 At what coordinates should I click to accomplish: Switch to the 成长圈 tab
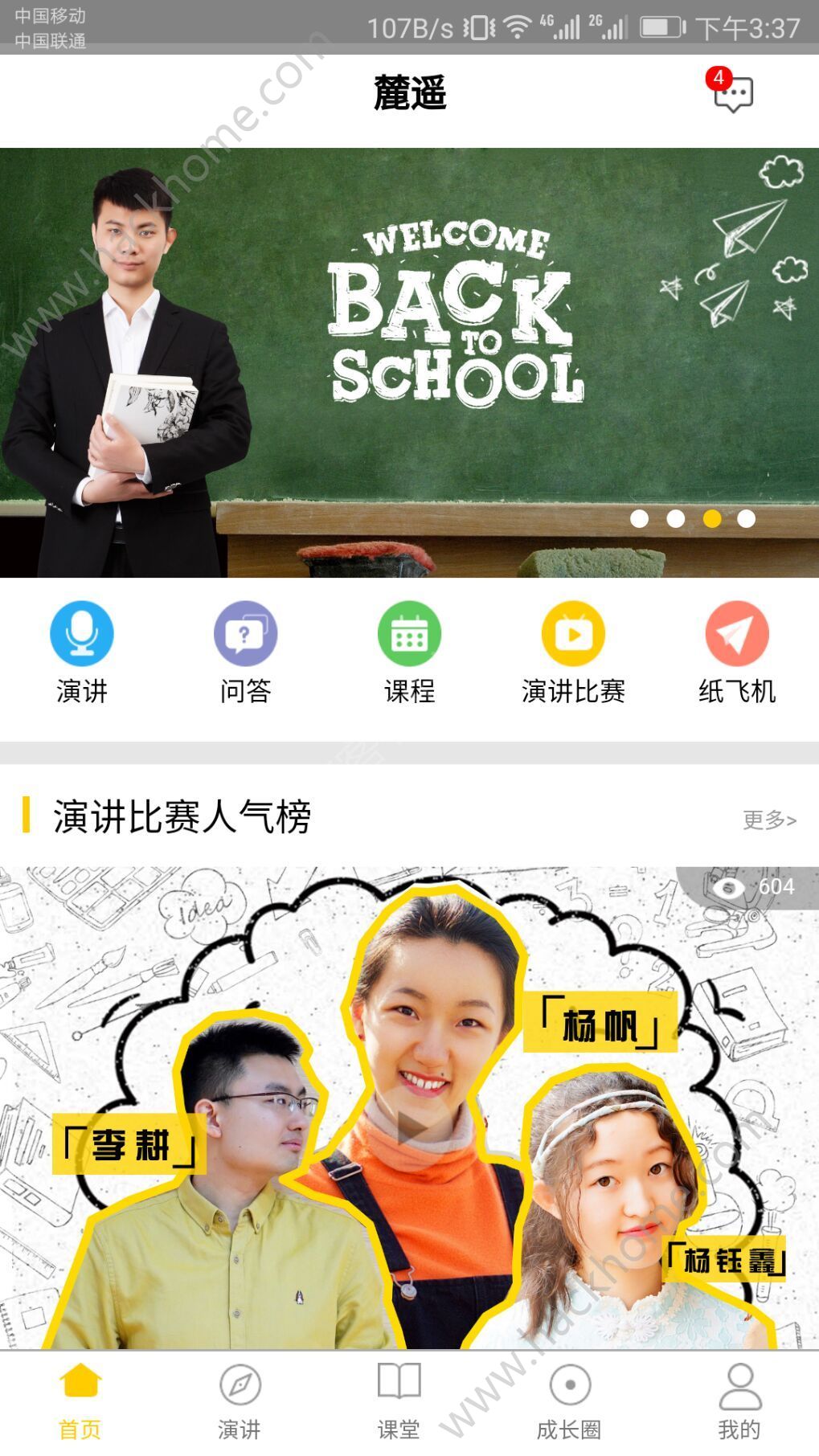[x=569, y=1401]
